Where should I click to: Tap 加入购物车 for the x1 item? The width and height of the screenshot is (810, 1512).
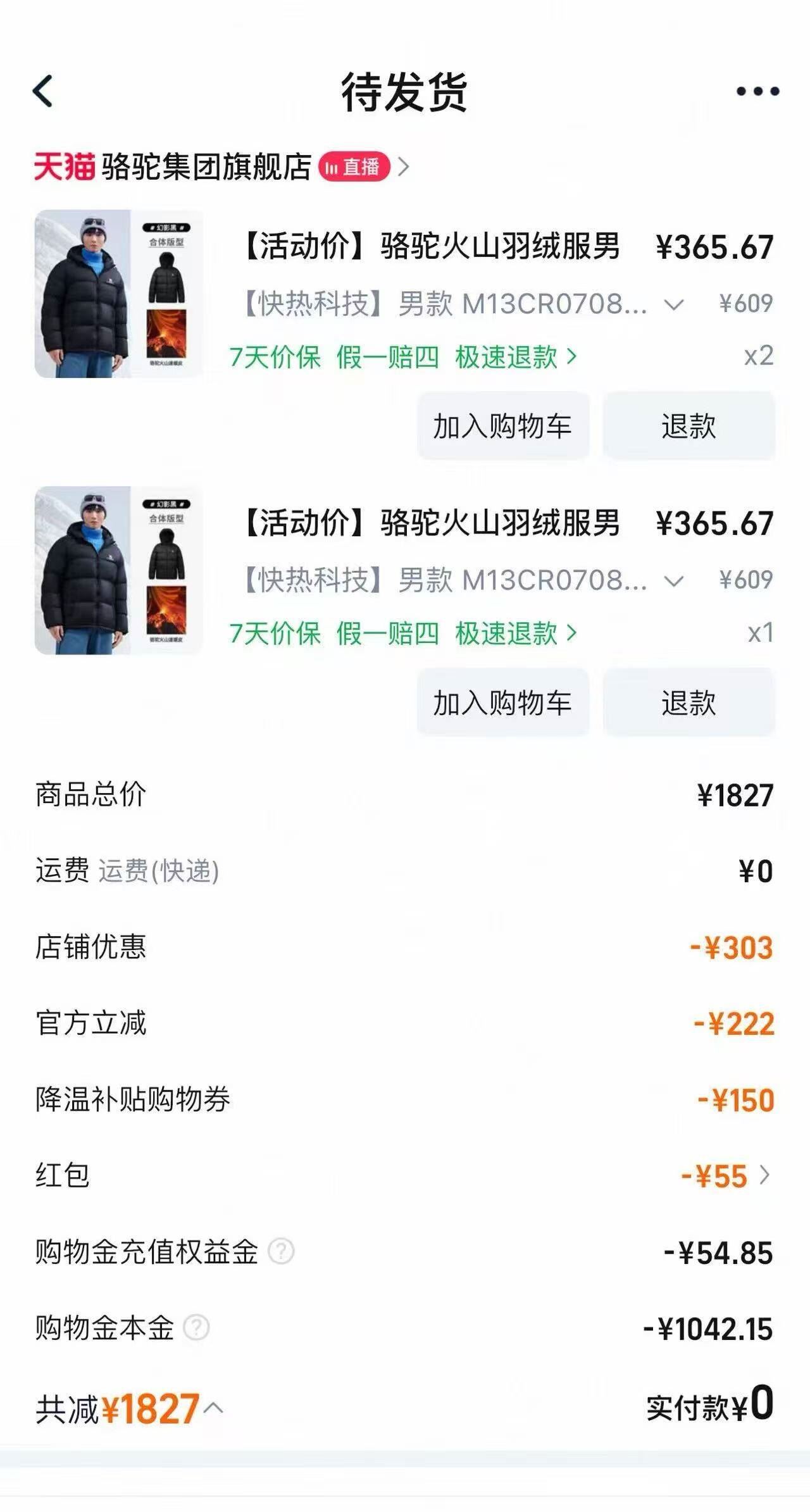(x=502, y=702)
